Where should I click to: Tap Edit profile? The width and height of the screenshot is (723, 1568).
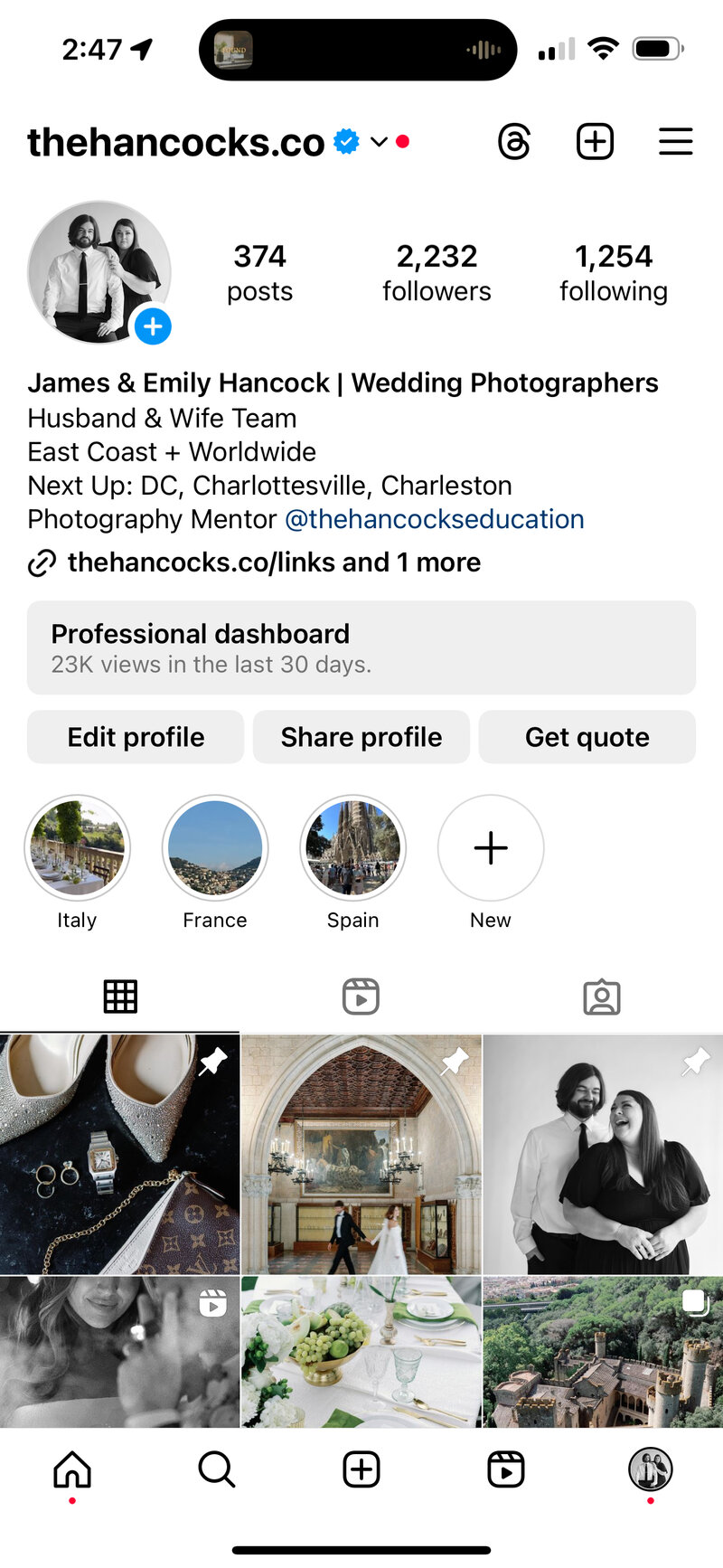tap(136, 737)
